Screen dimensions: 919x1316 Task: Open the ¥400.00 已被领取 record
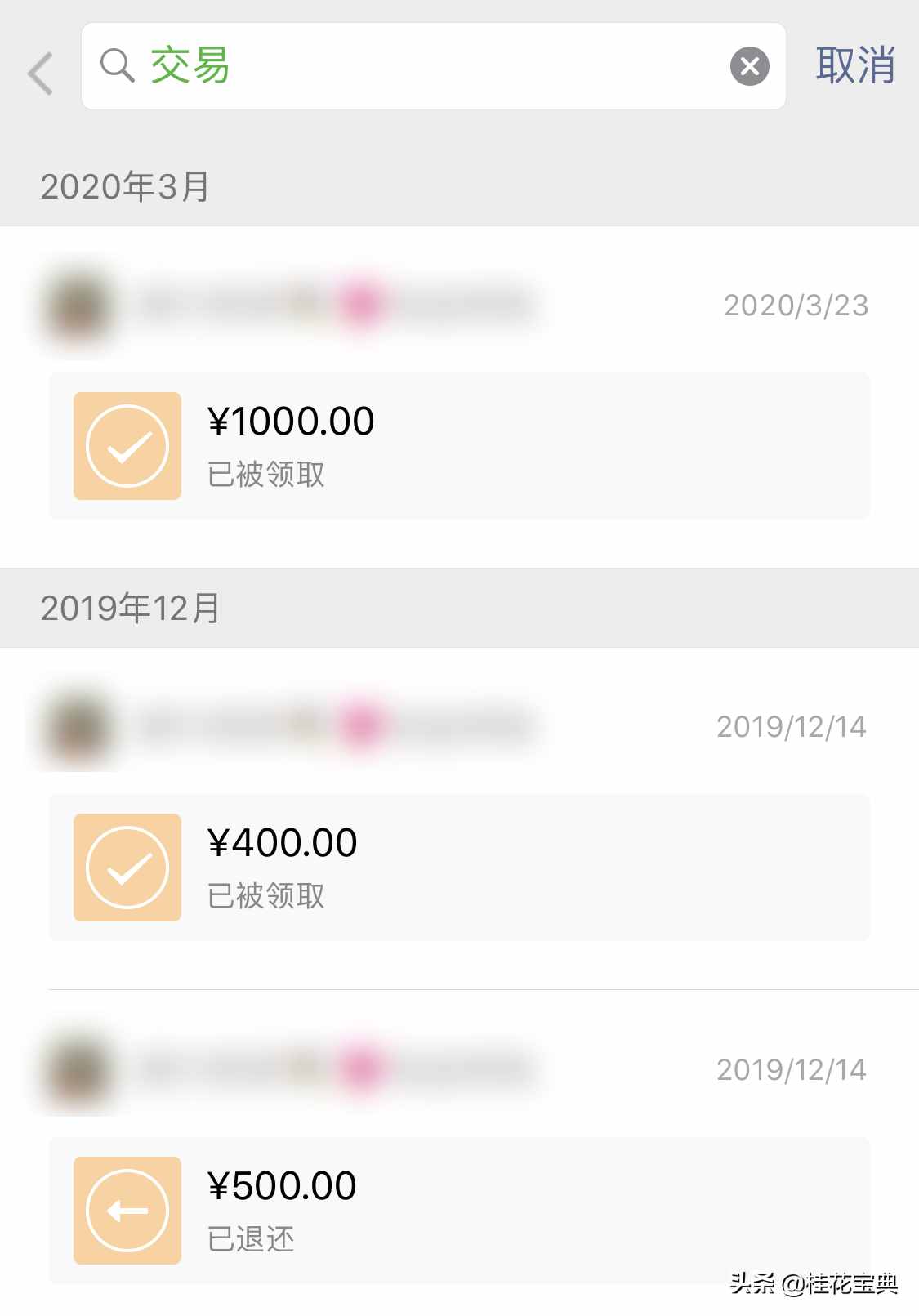point(459,867)
